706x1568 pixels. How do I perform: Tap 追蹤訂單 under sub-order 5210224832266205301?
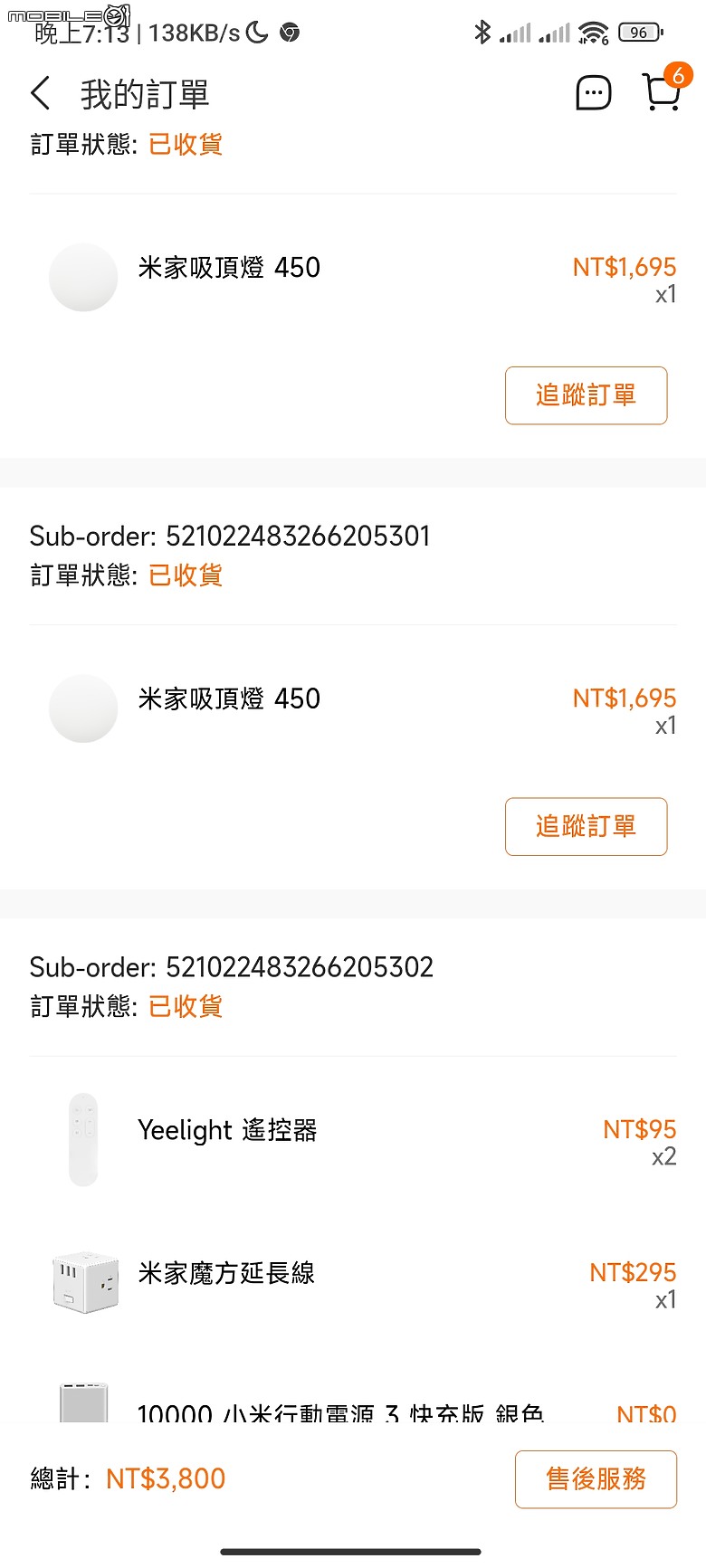click(x=586, y=826)
